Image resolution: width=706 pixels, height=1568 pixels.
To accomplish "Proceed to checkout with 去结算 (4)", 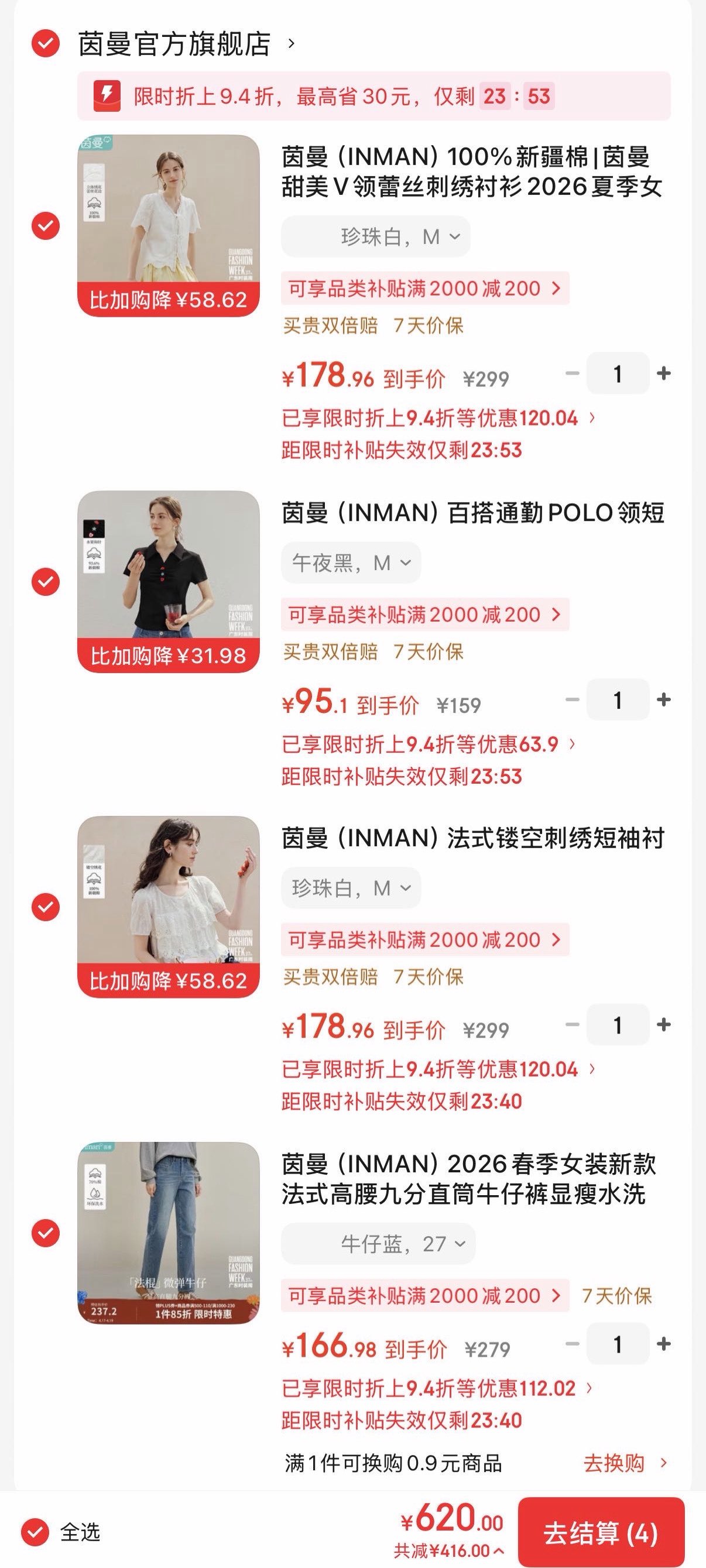I will tap(601, 1533).
